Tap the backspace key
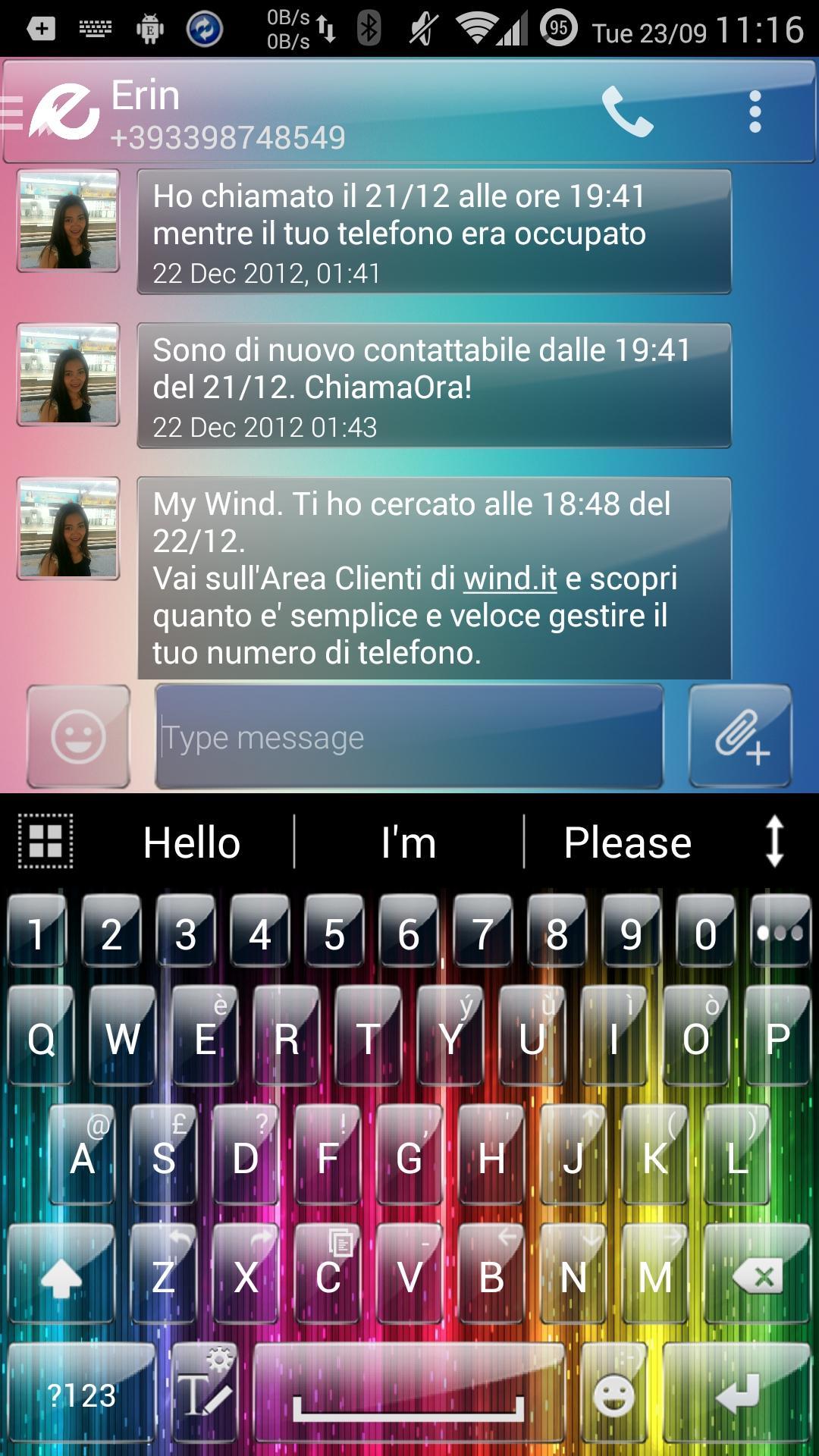This screenshot has width=819, height=1456. (x=757, y=1276)
